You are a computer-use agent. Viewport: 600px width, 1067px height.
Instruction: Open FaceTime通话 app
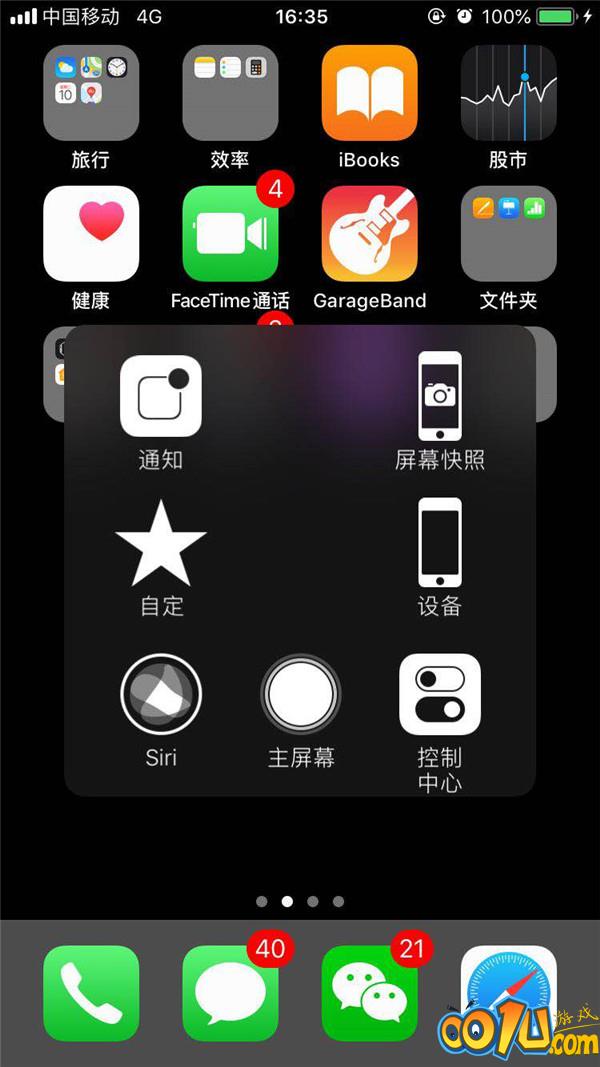(230, 234)
